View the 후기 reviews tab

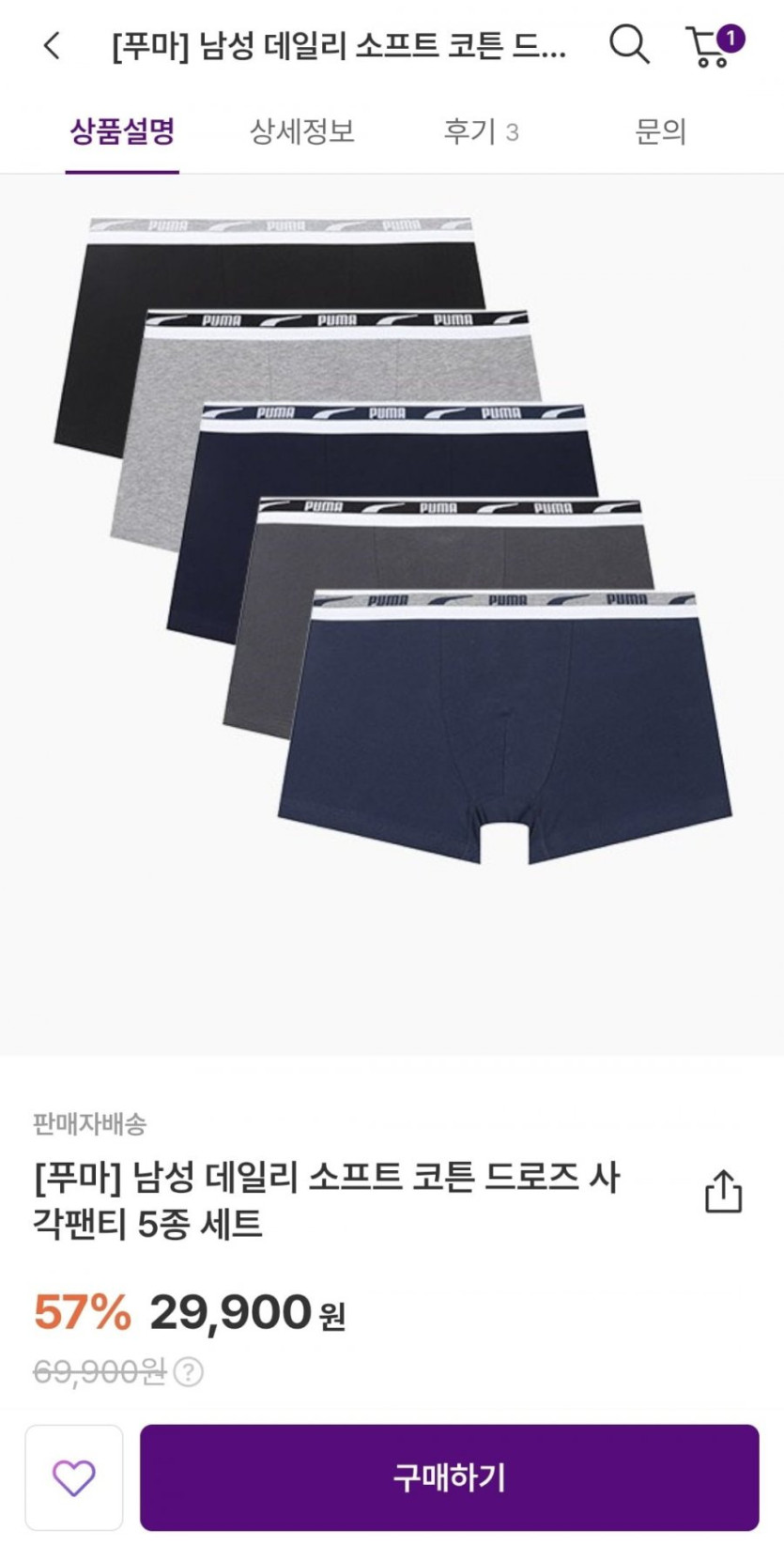point(481,131)
